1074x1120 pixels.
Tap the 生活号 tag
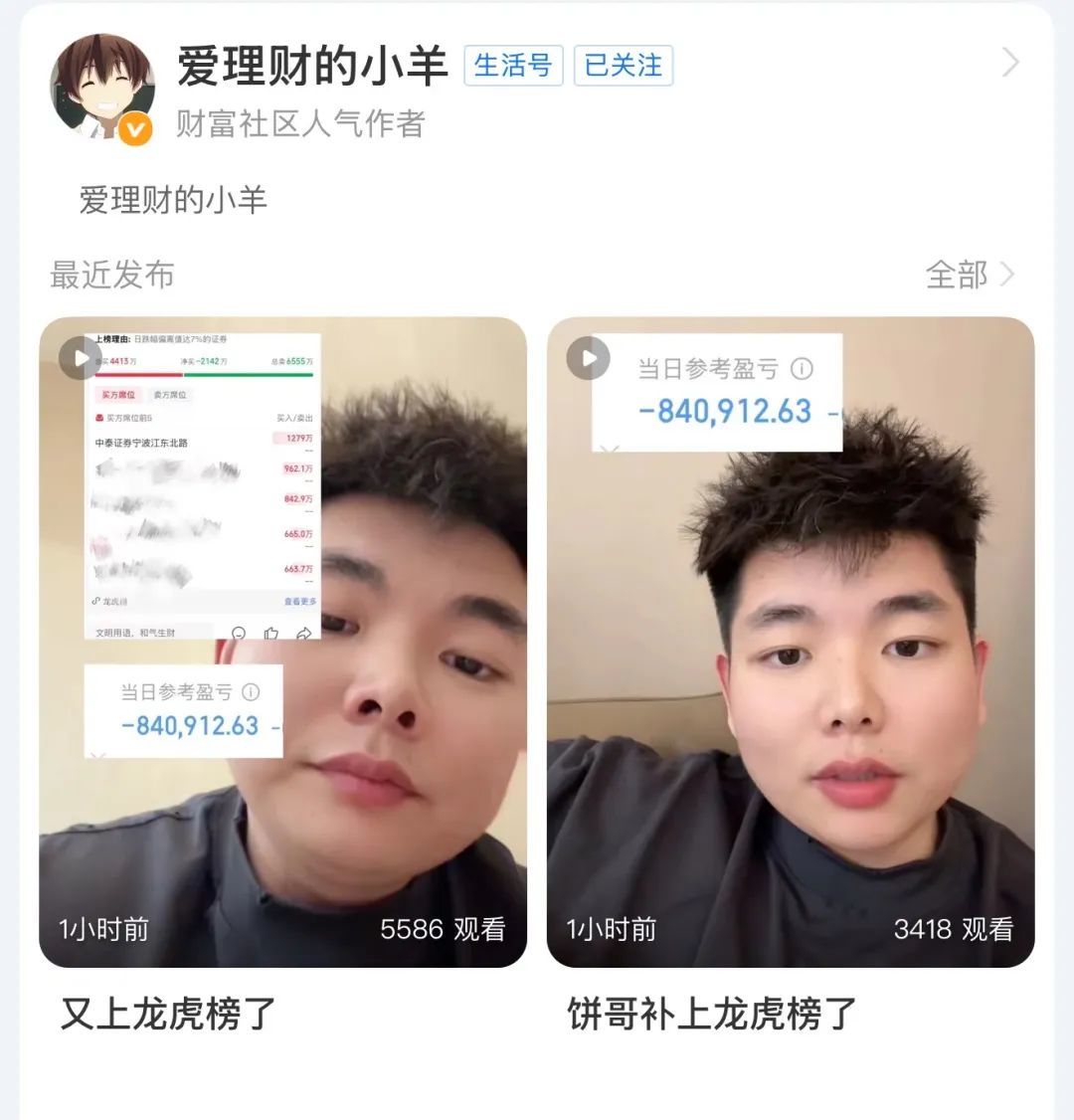click(x=513, y=66)
